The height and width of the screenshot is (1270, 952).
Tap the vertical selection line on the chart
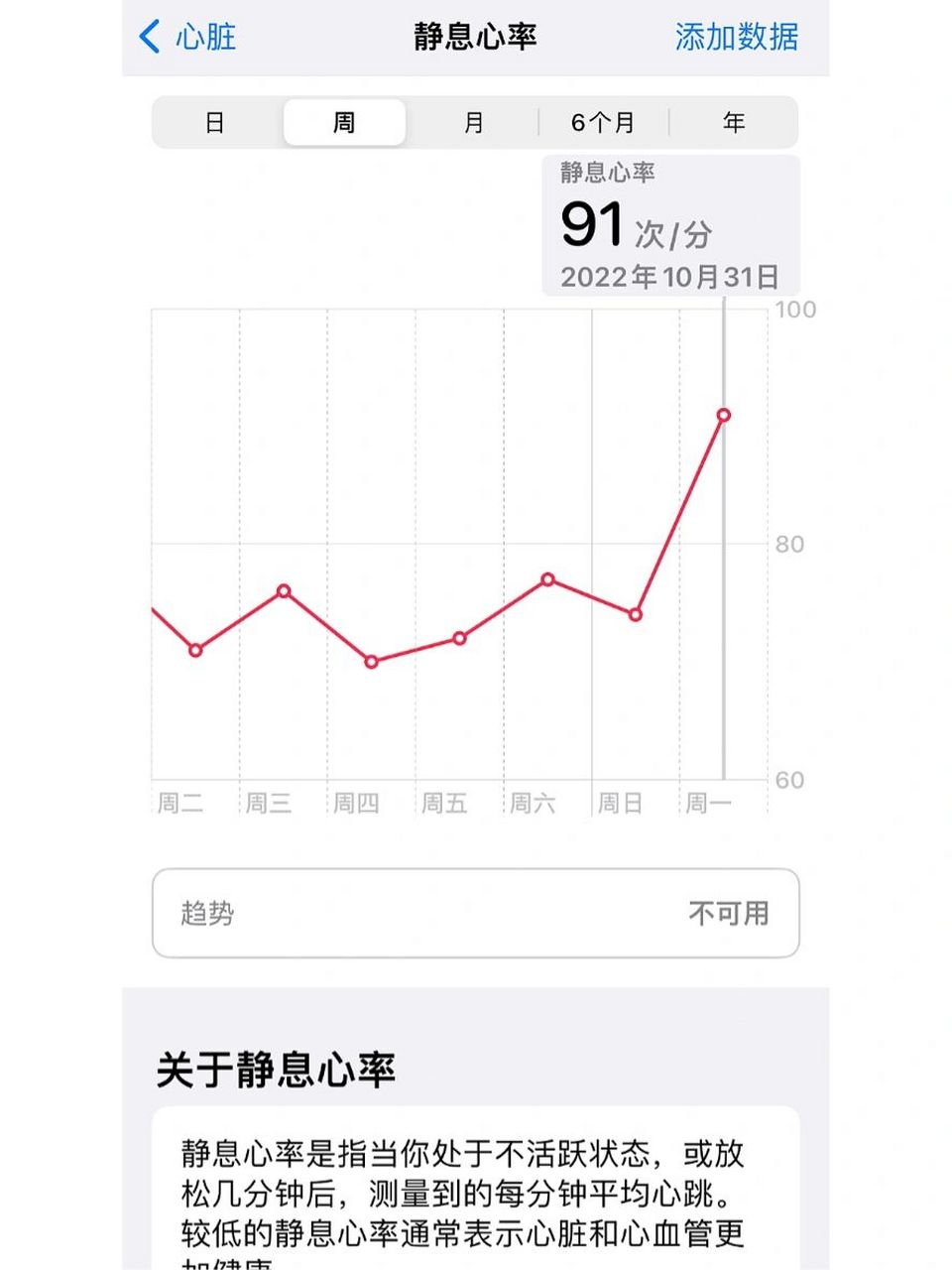click(724, 546)
